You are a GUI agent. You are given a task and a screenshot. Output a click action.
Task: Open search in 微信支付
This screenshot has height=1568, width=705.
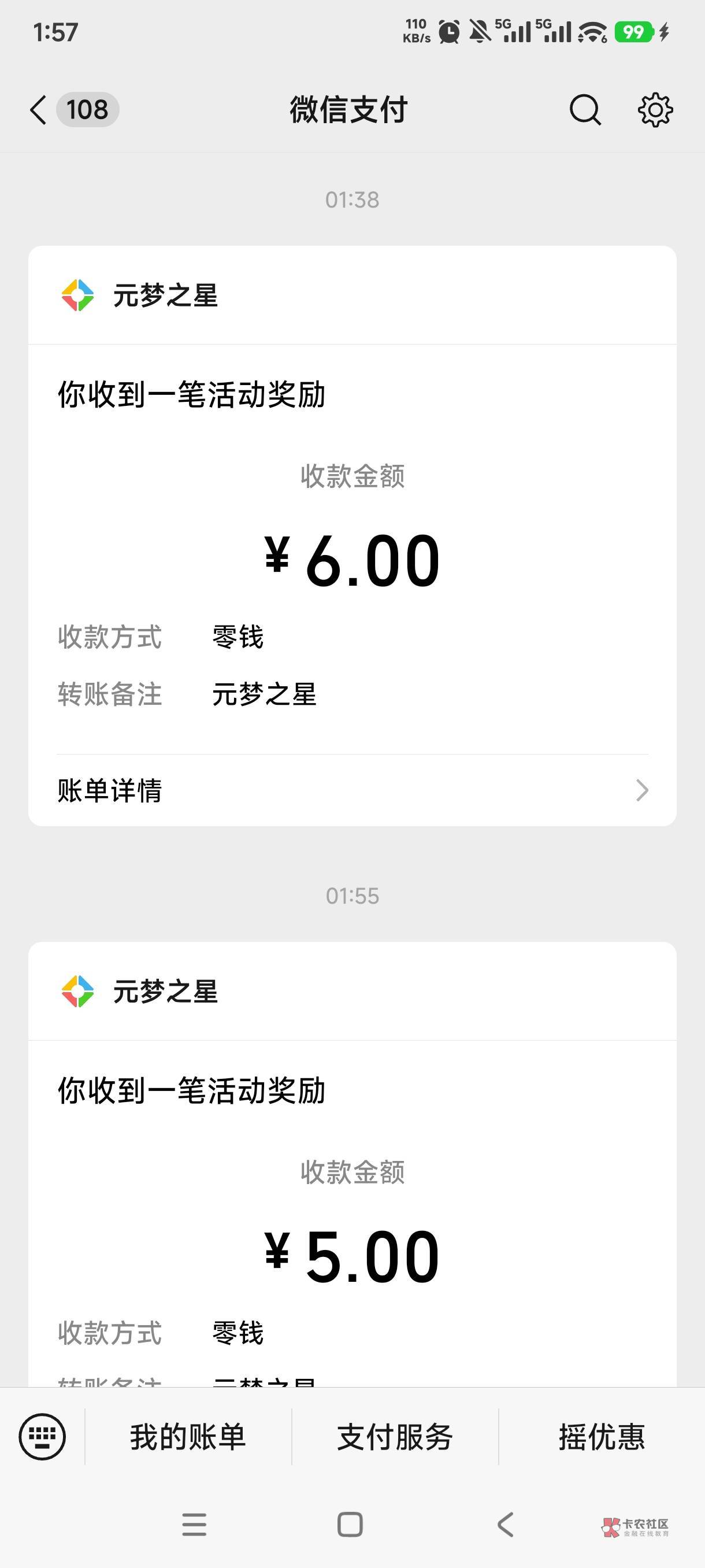[x=585, y=110]
